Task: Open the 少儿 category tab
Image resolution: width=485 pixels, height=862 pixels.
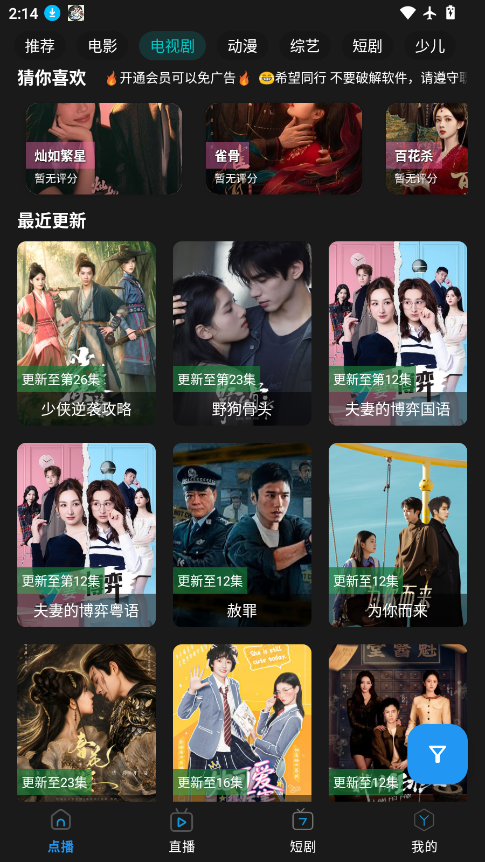Action: coord(430,46)
